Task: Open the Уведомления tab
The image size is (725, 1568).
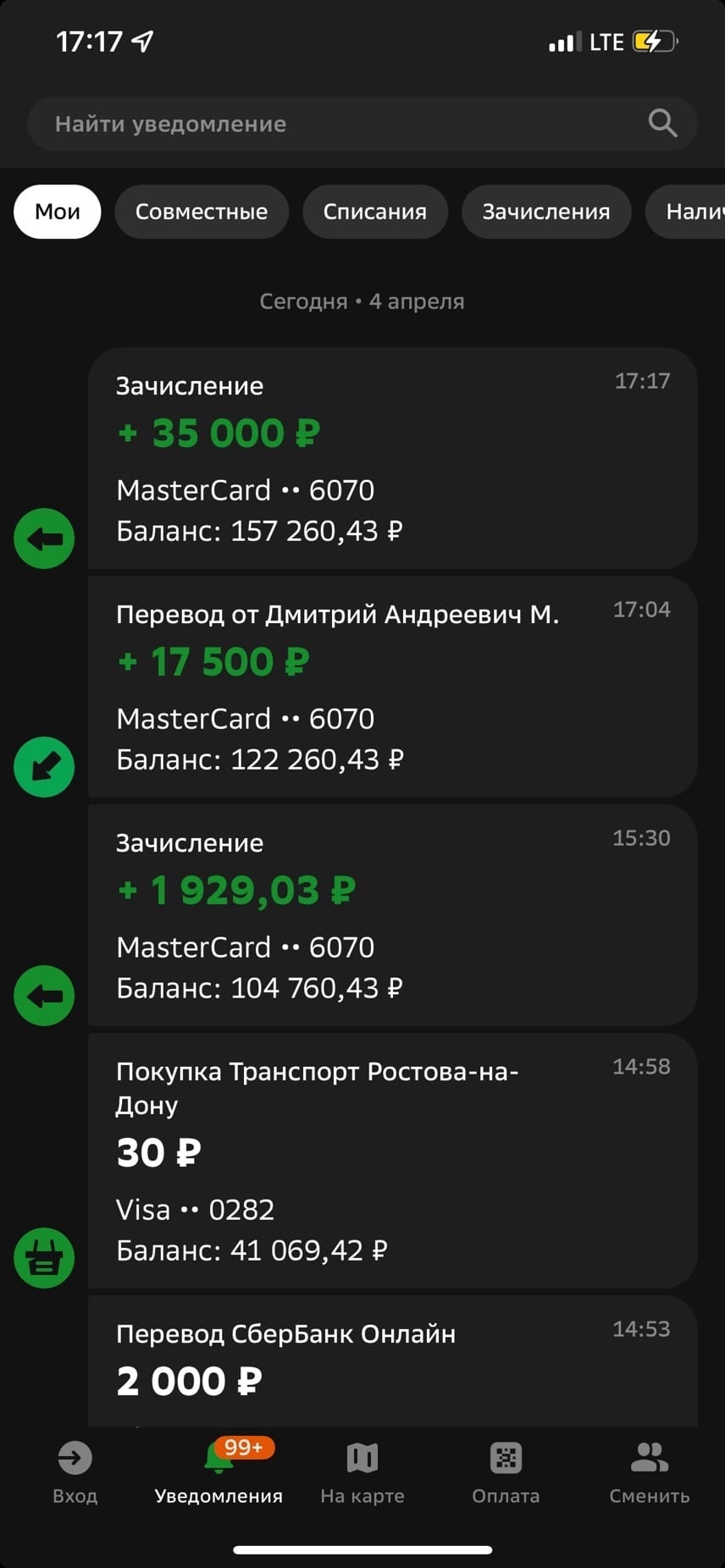Action: [219, 1471]
